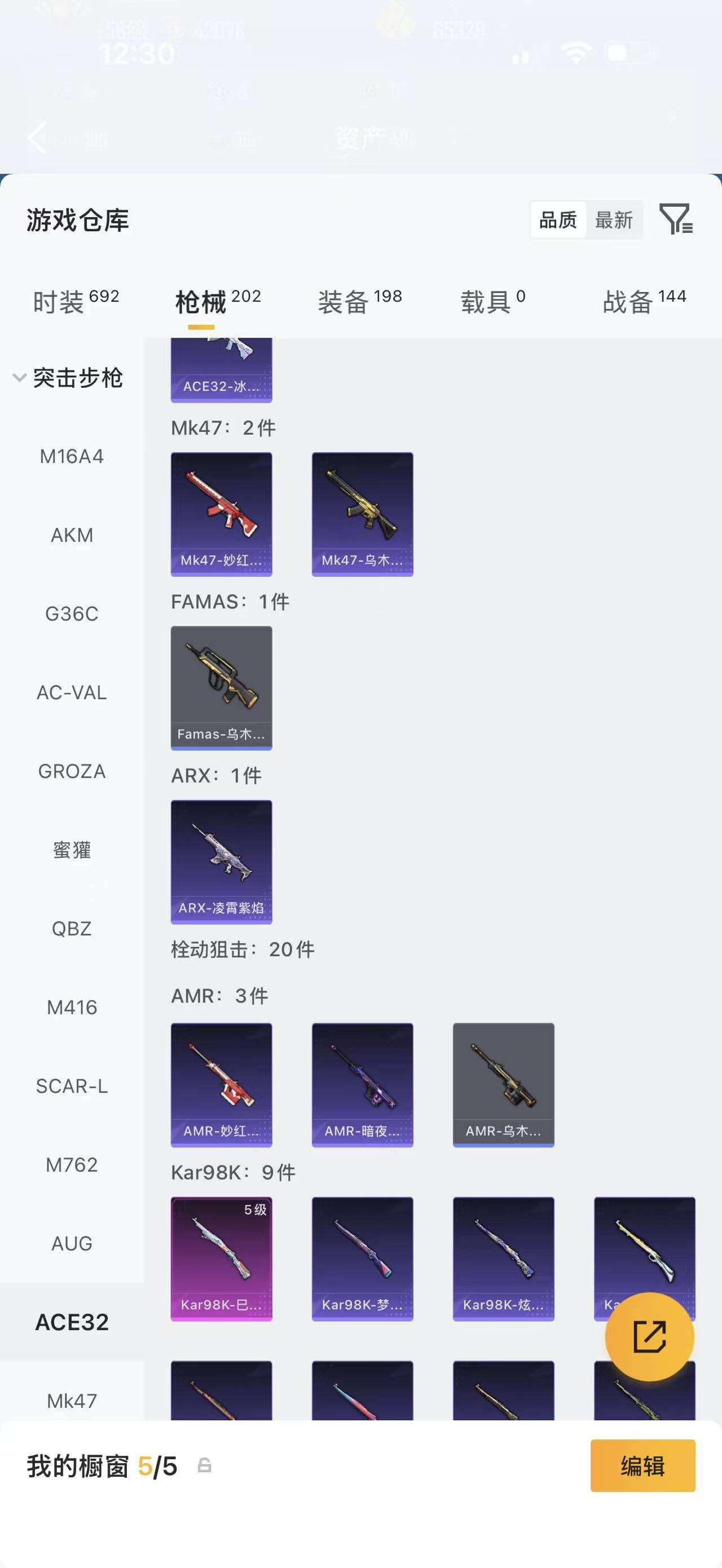This screenshot has height=1568, width=722.
Task: Switch to the 时装 tab
Action: pyautogui.click(x=75, y=301)
